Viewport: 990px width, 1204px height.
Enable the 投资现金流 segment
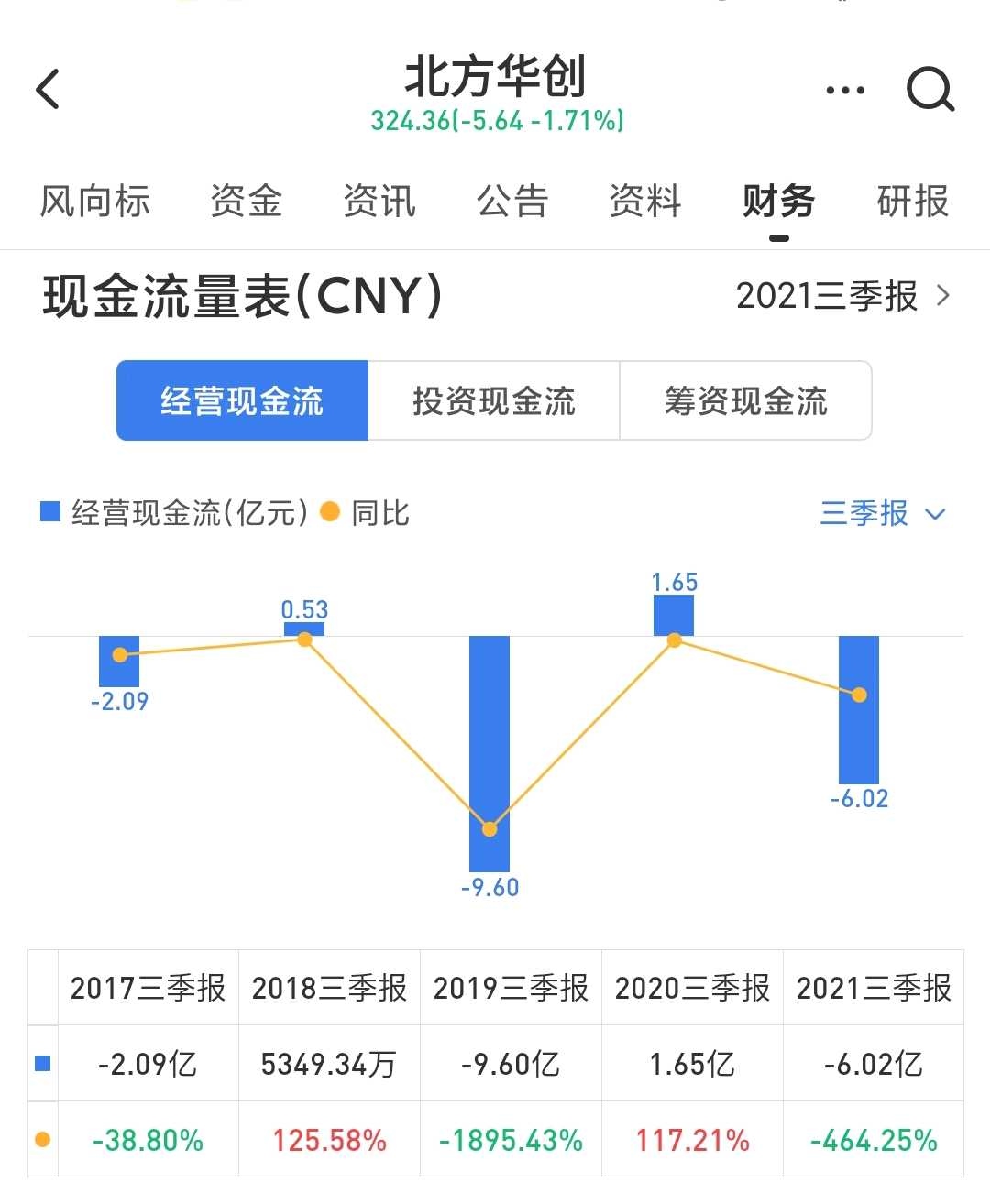point(493,400)
